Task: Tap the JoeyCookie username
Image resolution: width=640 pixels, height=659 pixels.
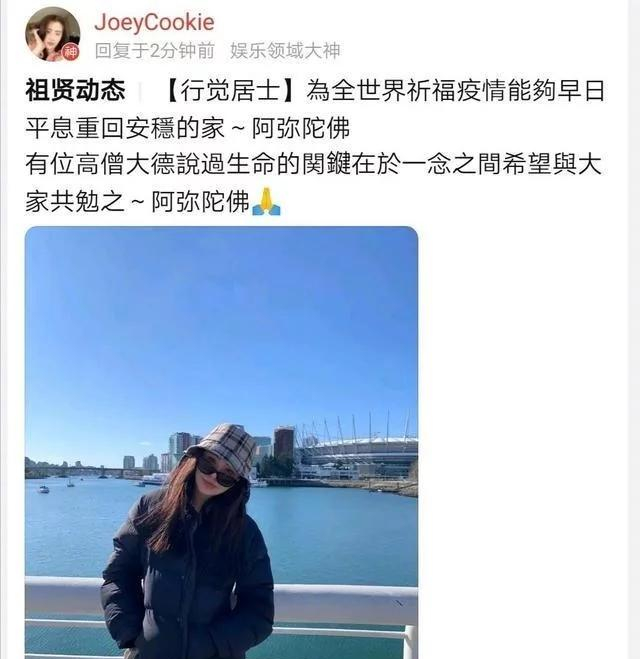Action: click(x=153, y=22)
